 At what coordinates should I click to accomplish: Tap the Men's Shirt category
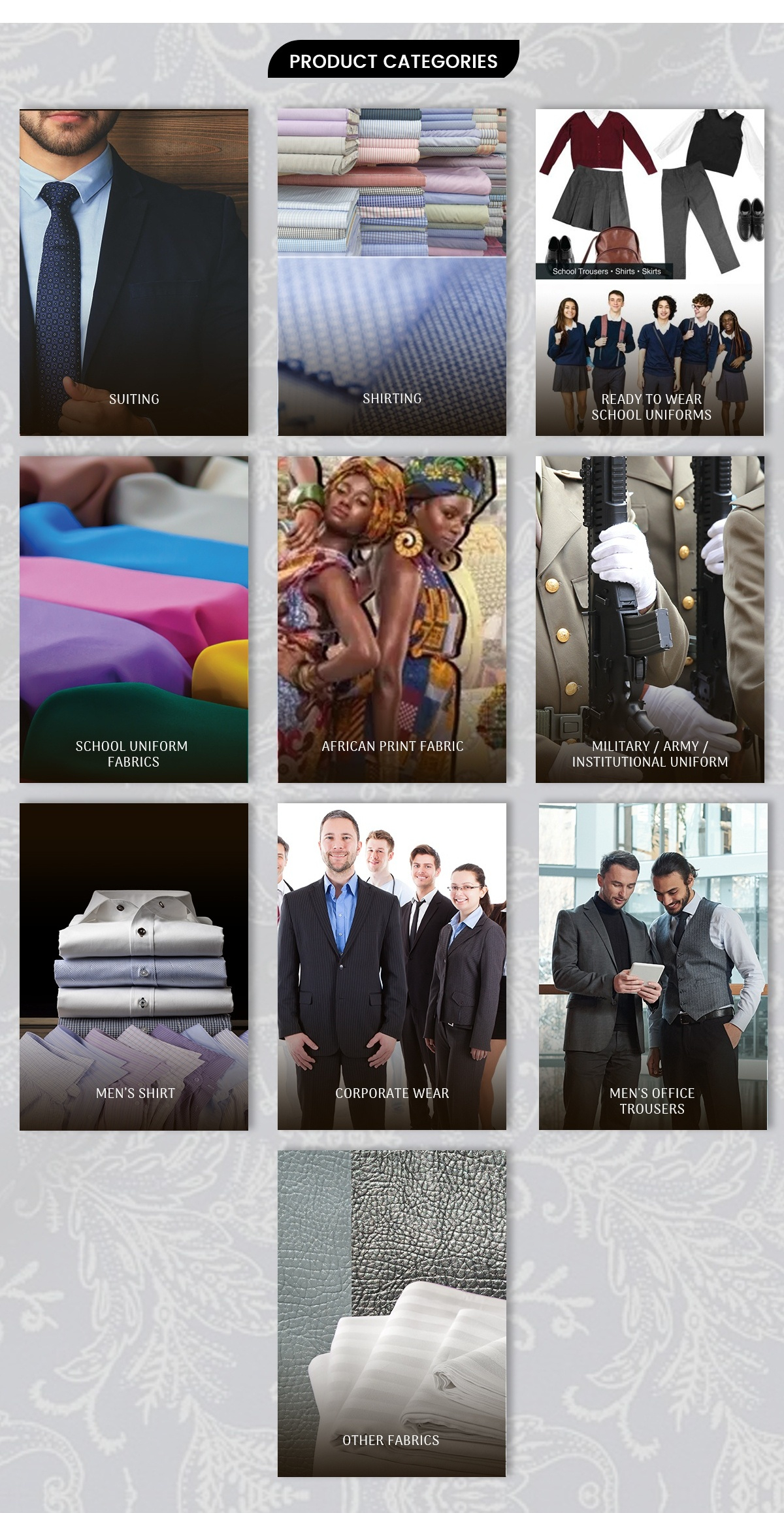(x=134, y=967)
